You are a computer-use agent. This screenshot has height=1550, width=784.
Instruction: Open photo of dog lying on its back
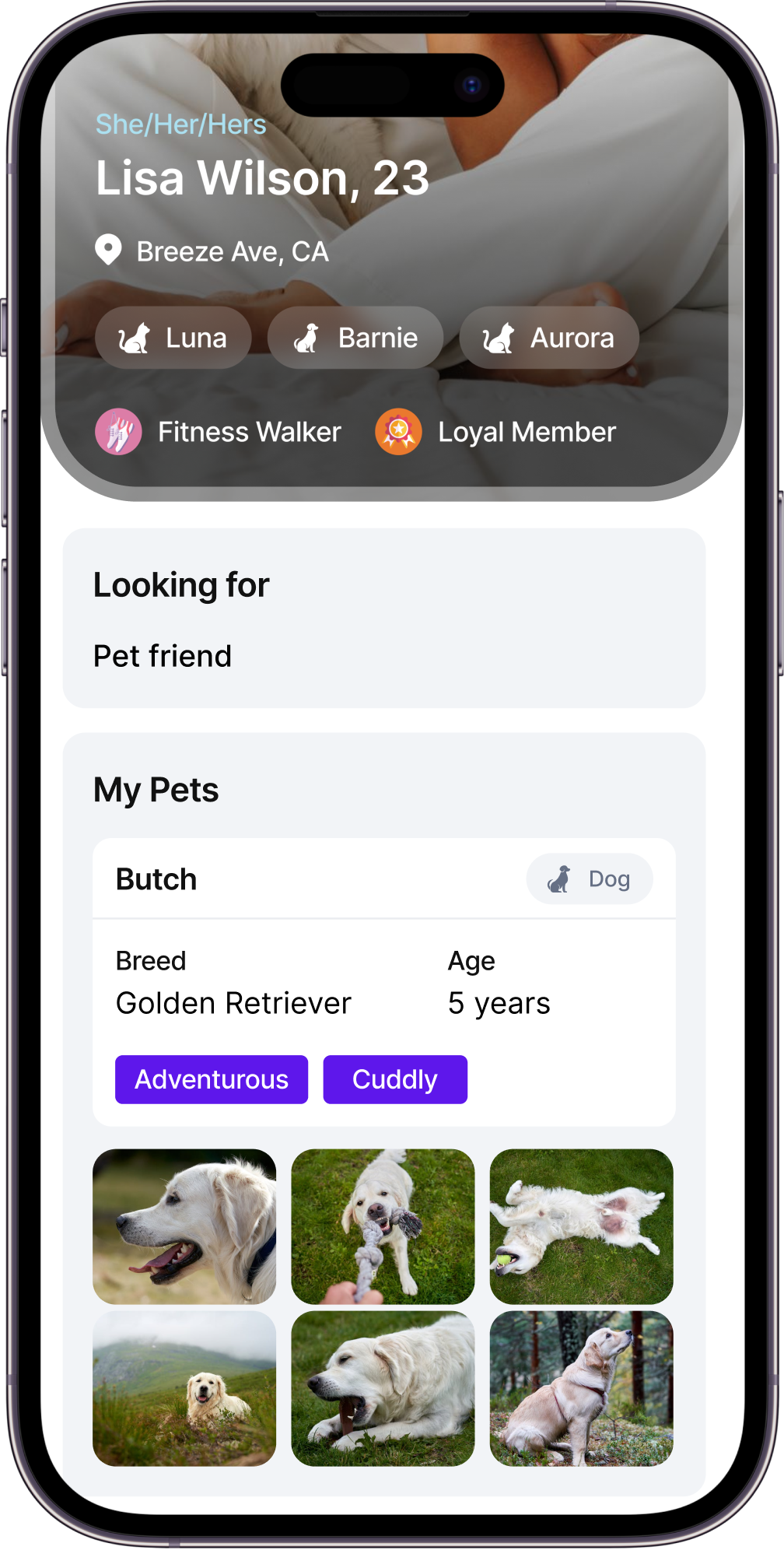(x=581, y=1226)
